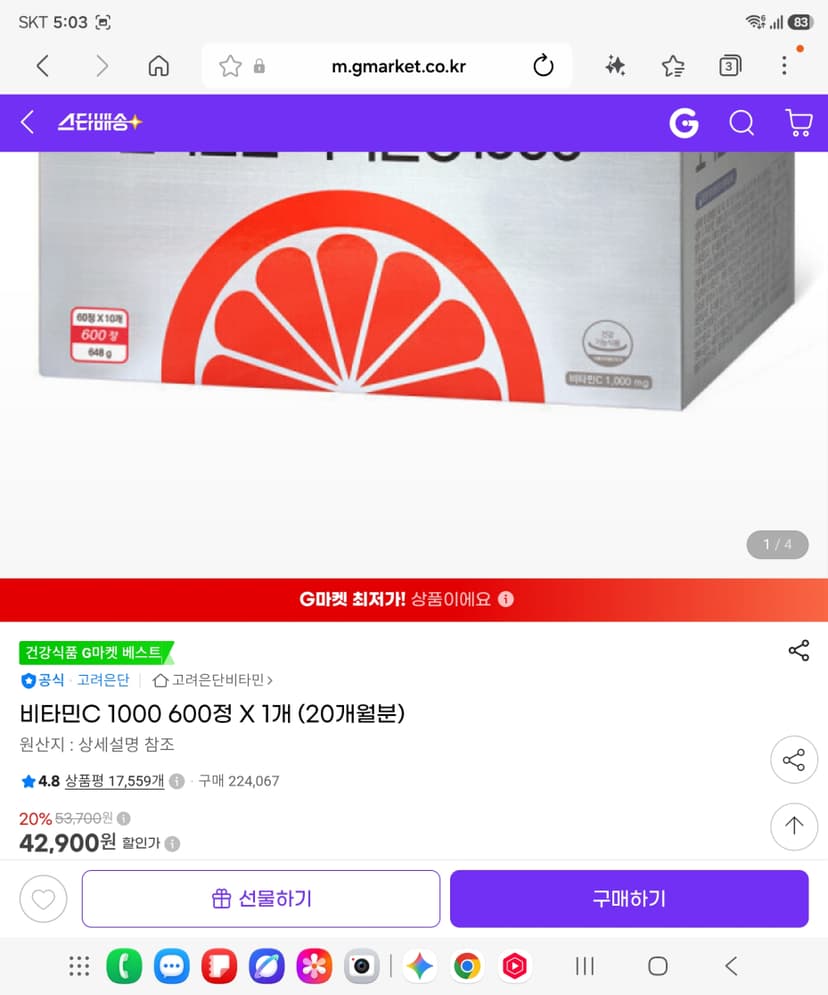Open browser tabs showing 3

pos(730,66)
